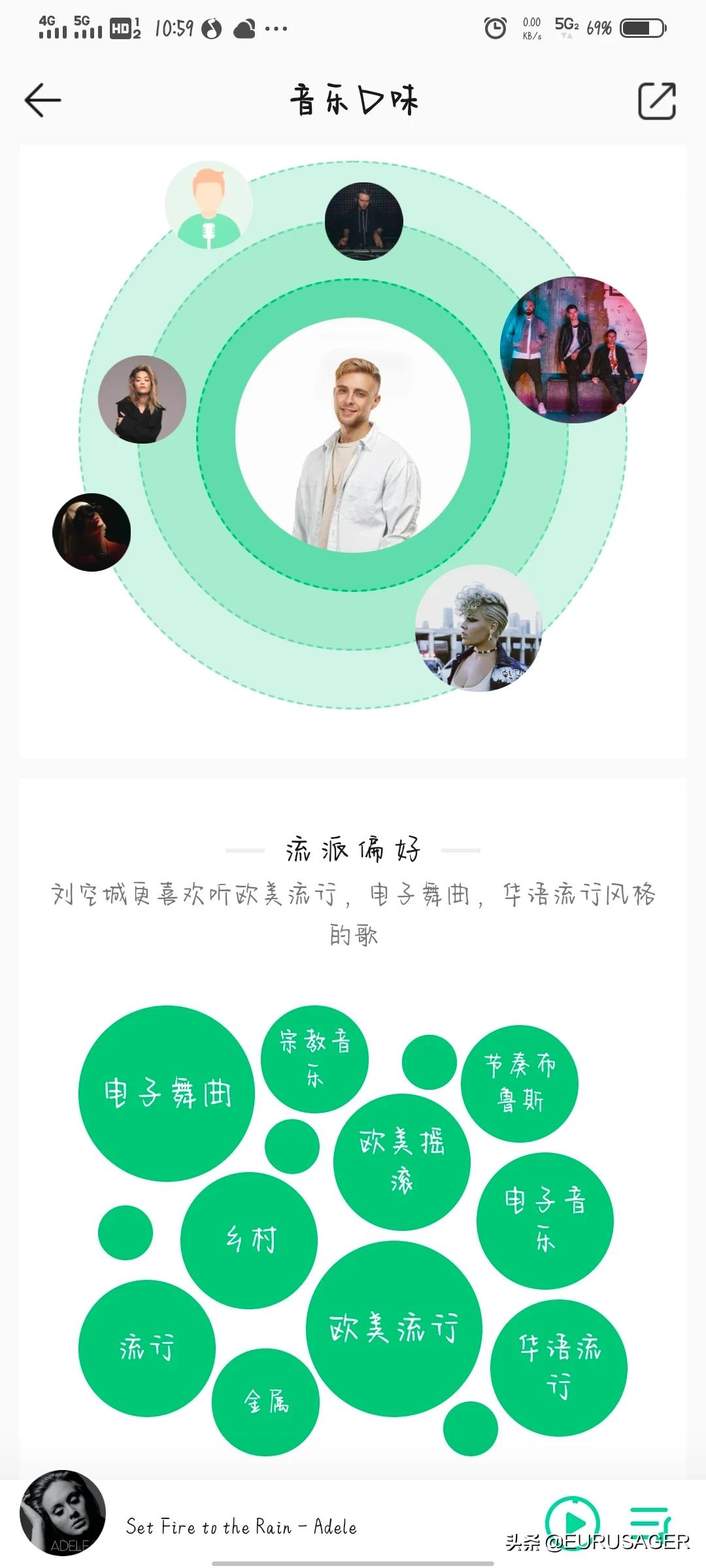706x1568 pixels.
Task: Share the music taste page
Action: pyautogui.click(x=656, y=101)
